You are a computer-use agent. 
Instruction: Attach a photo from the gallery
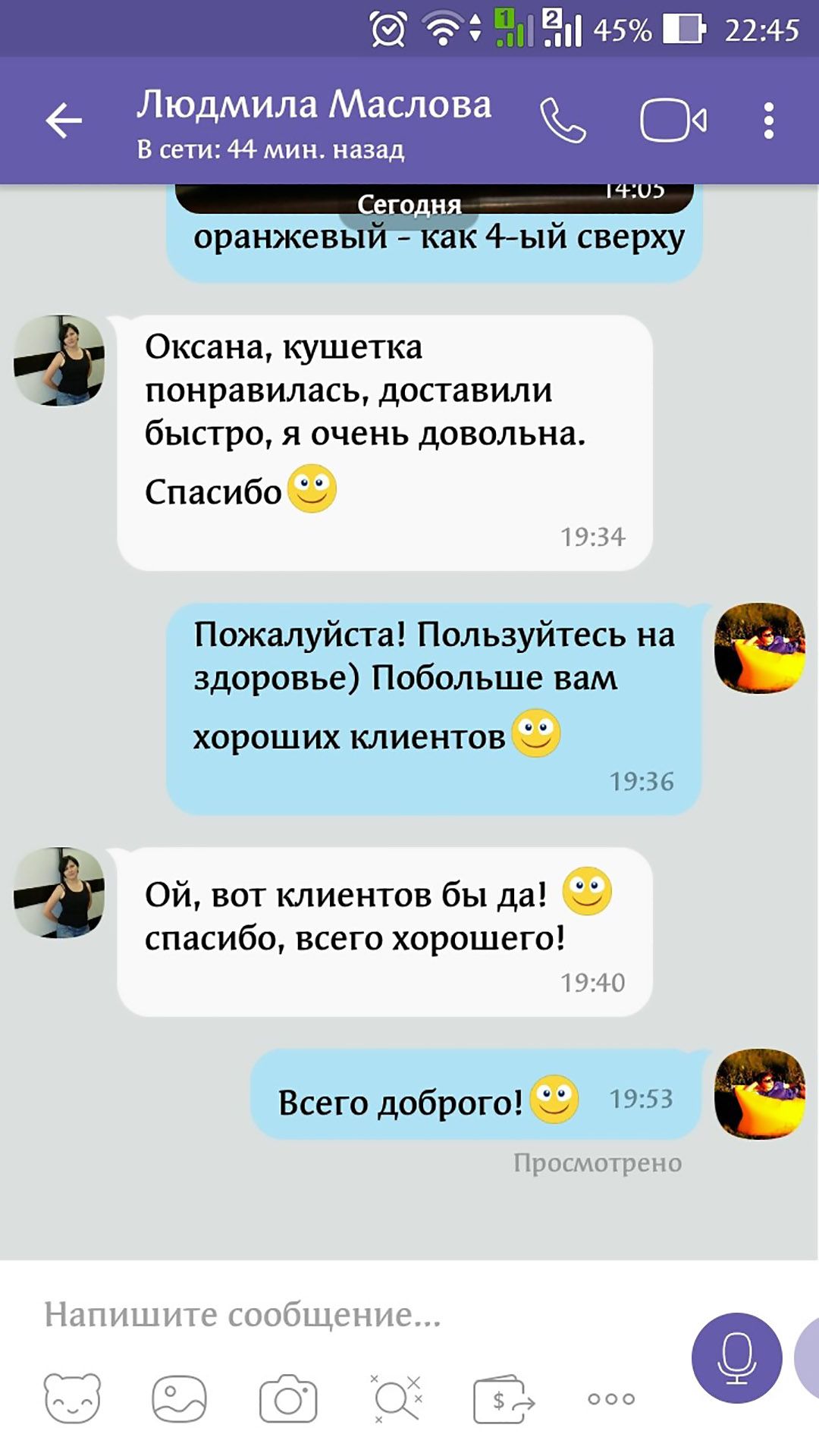tap(179, 1398)
